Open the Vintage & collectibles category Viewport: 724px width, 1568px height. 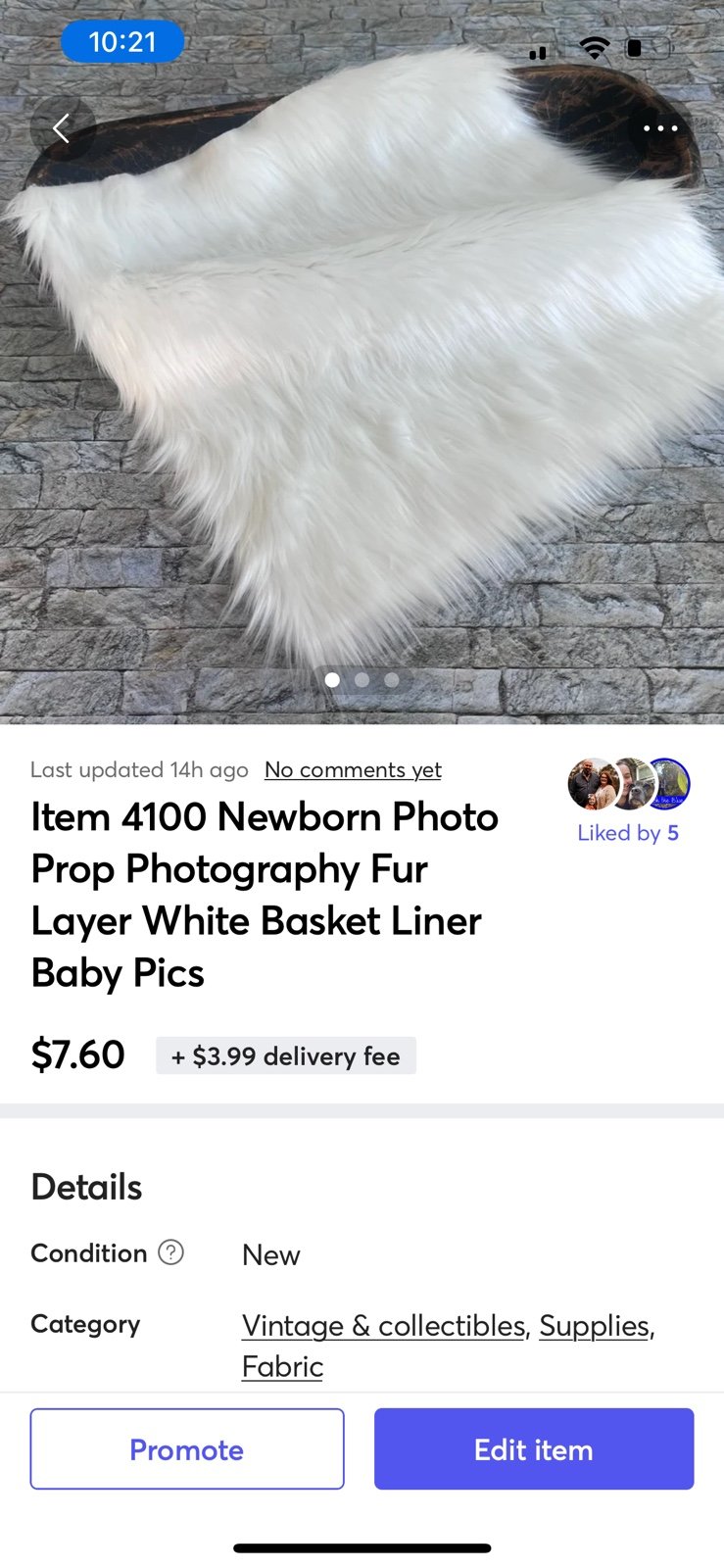[x=384, y=1326]
